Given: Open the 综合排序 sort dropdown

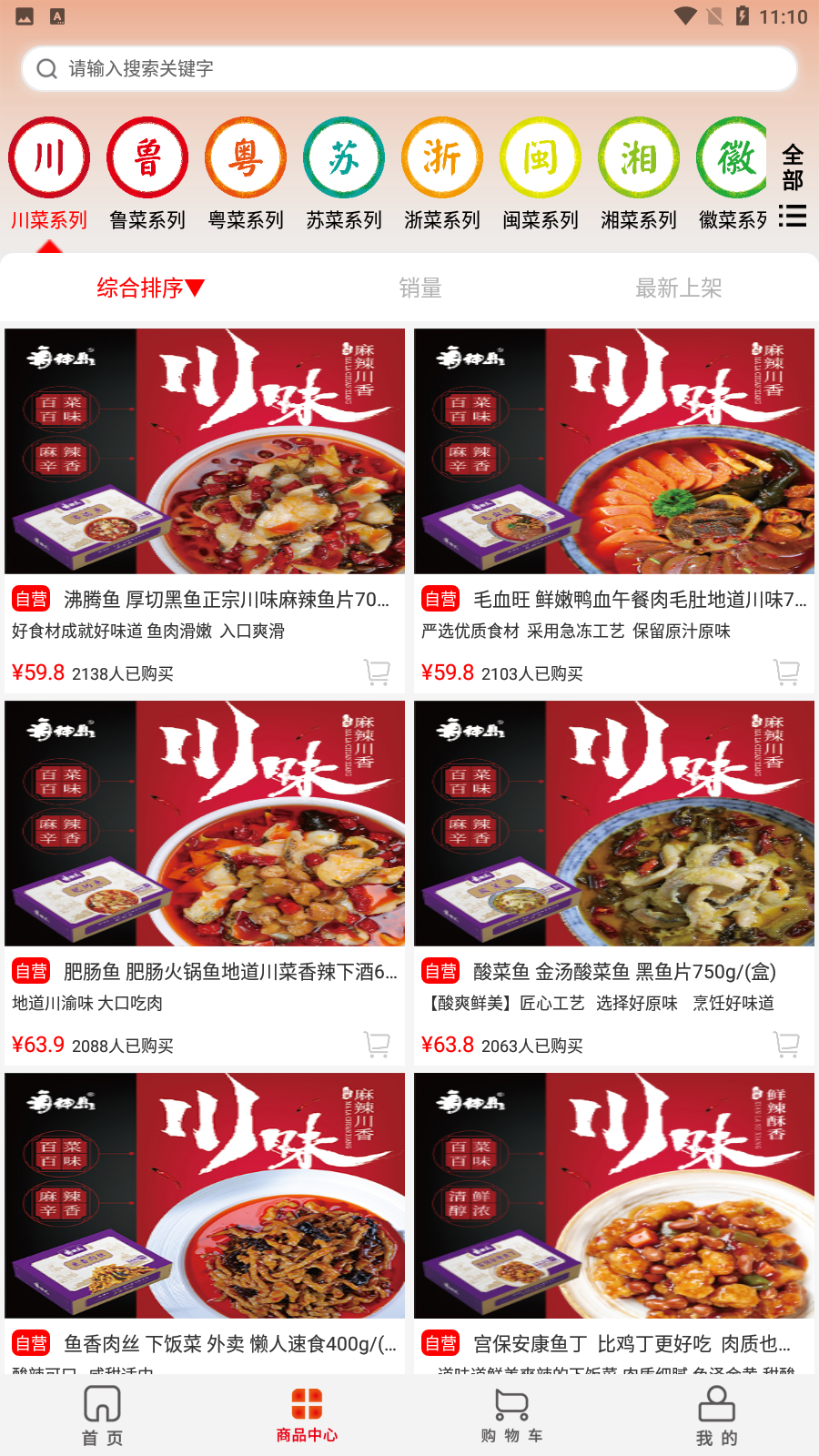Looking at the screenshot, I should (x=150, y=288).
